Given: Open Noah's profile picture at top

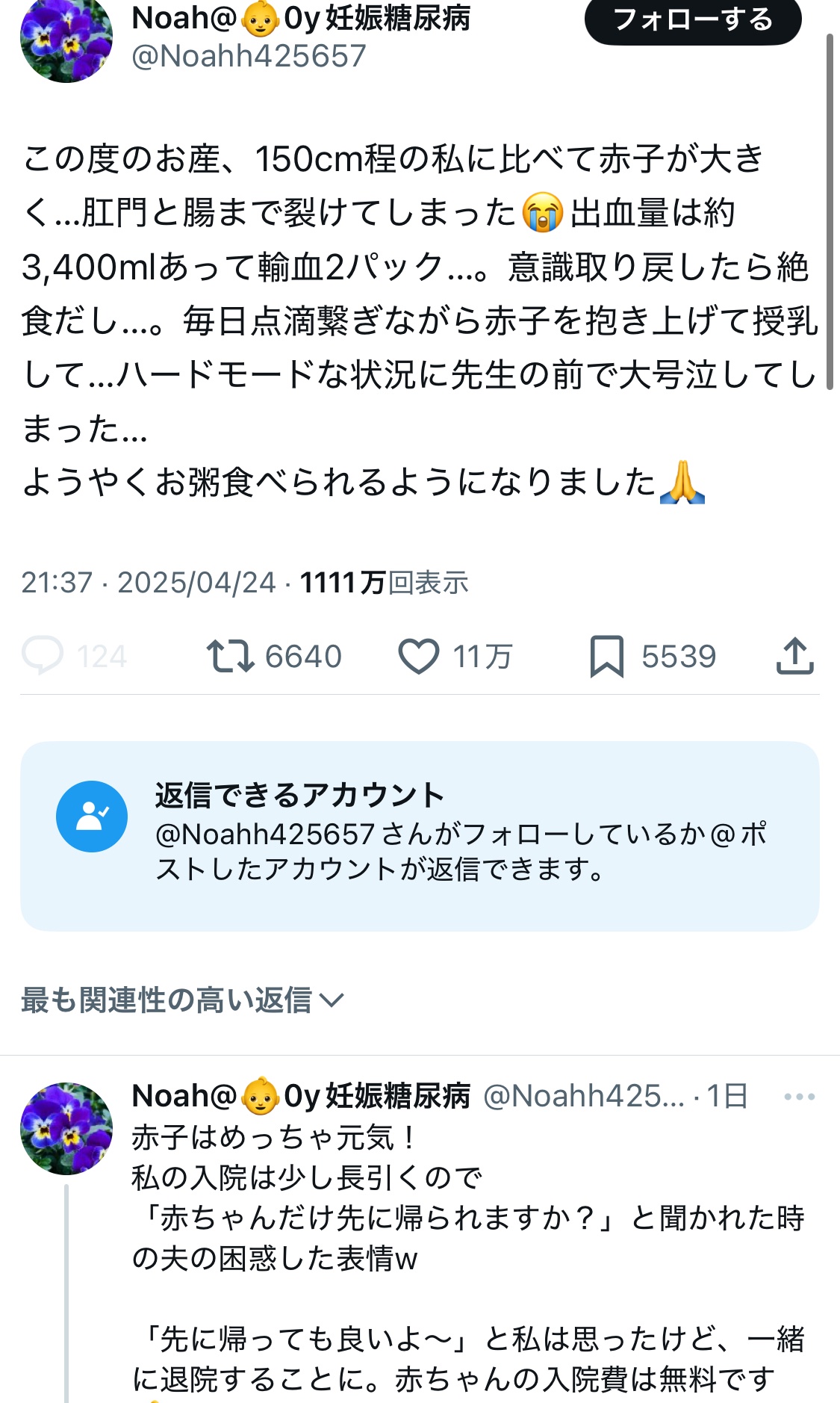Looking at the screenshot, I should click(x=66, y=39).
